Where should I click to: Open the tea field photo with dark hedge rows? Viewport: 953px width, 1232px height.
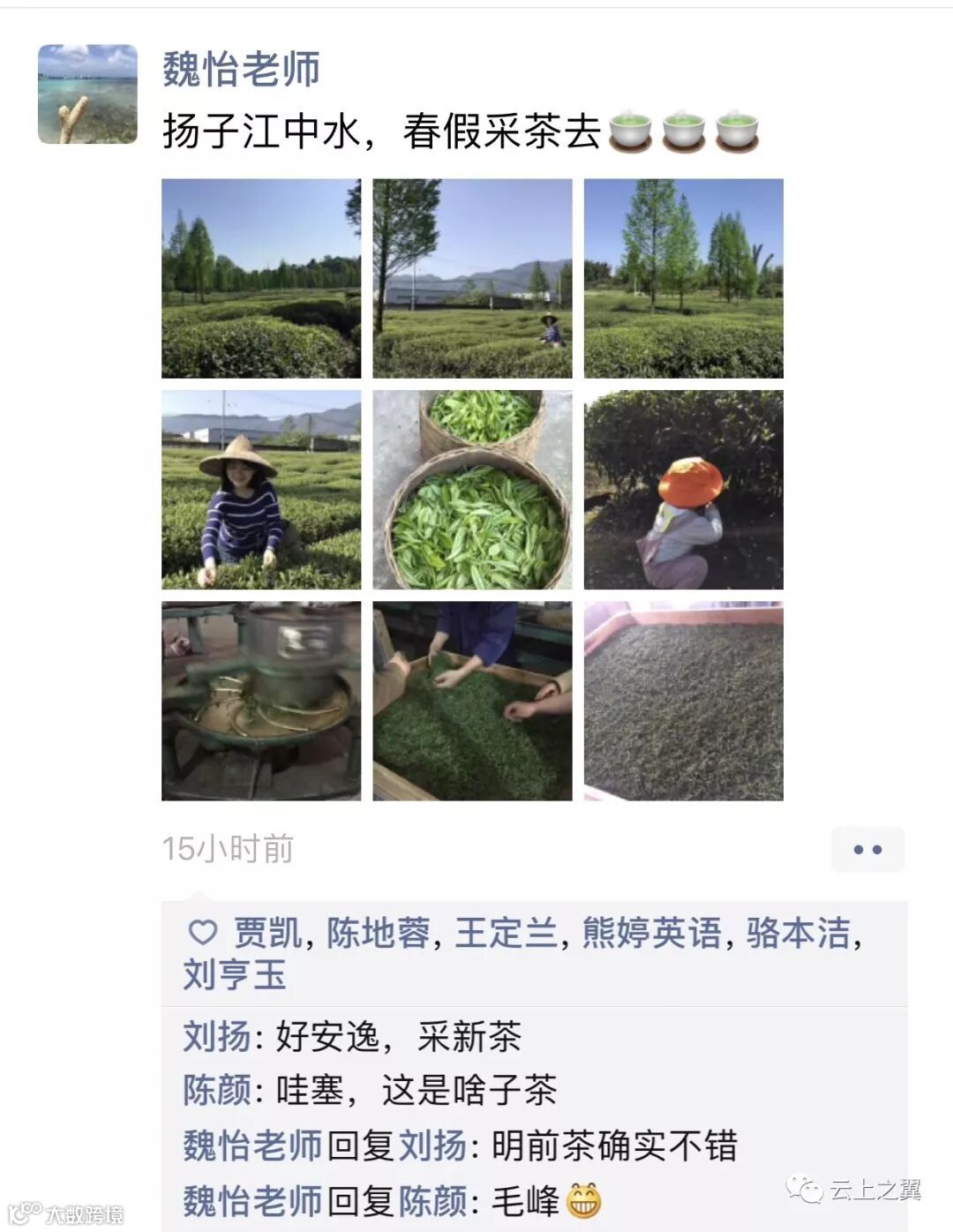click(x=261, y=279)
